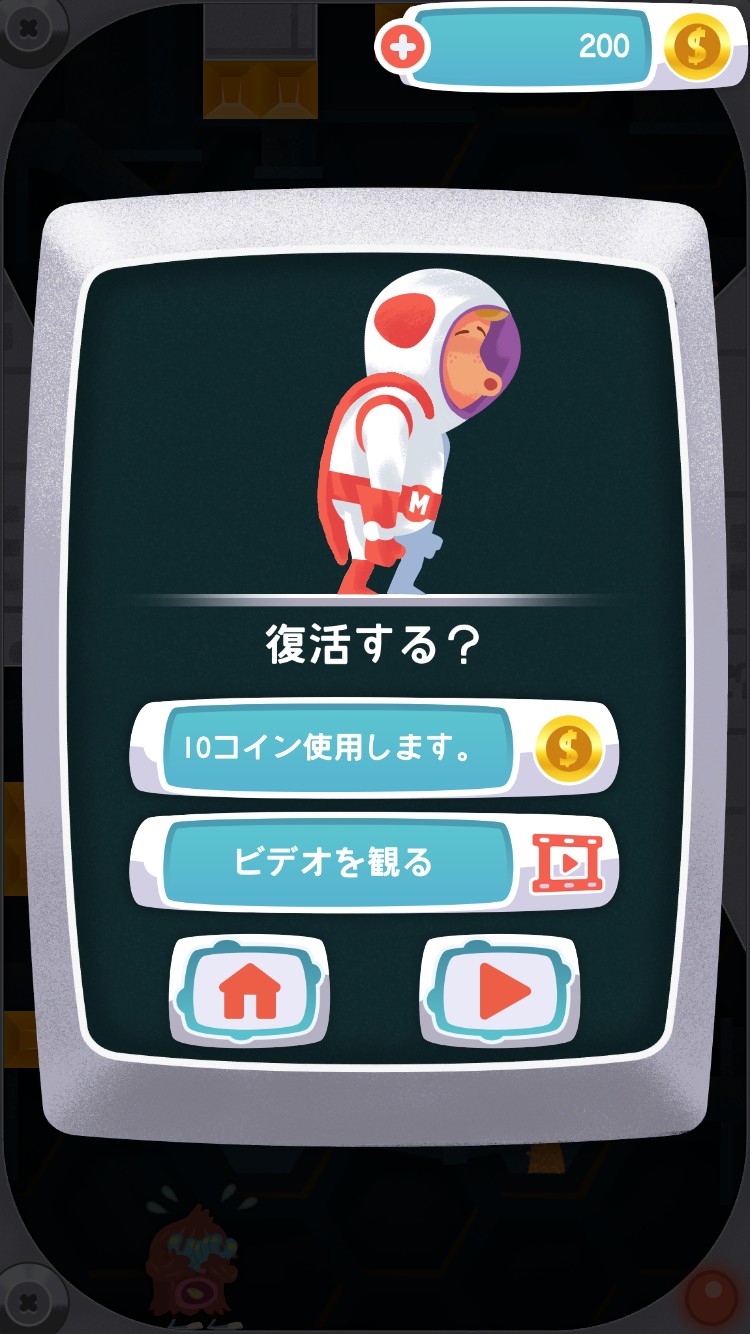Image resolution: width=750 pixels, height=1334 pixels.
Task: Tap the red play arrow button
Action: tap(500, 991)
